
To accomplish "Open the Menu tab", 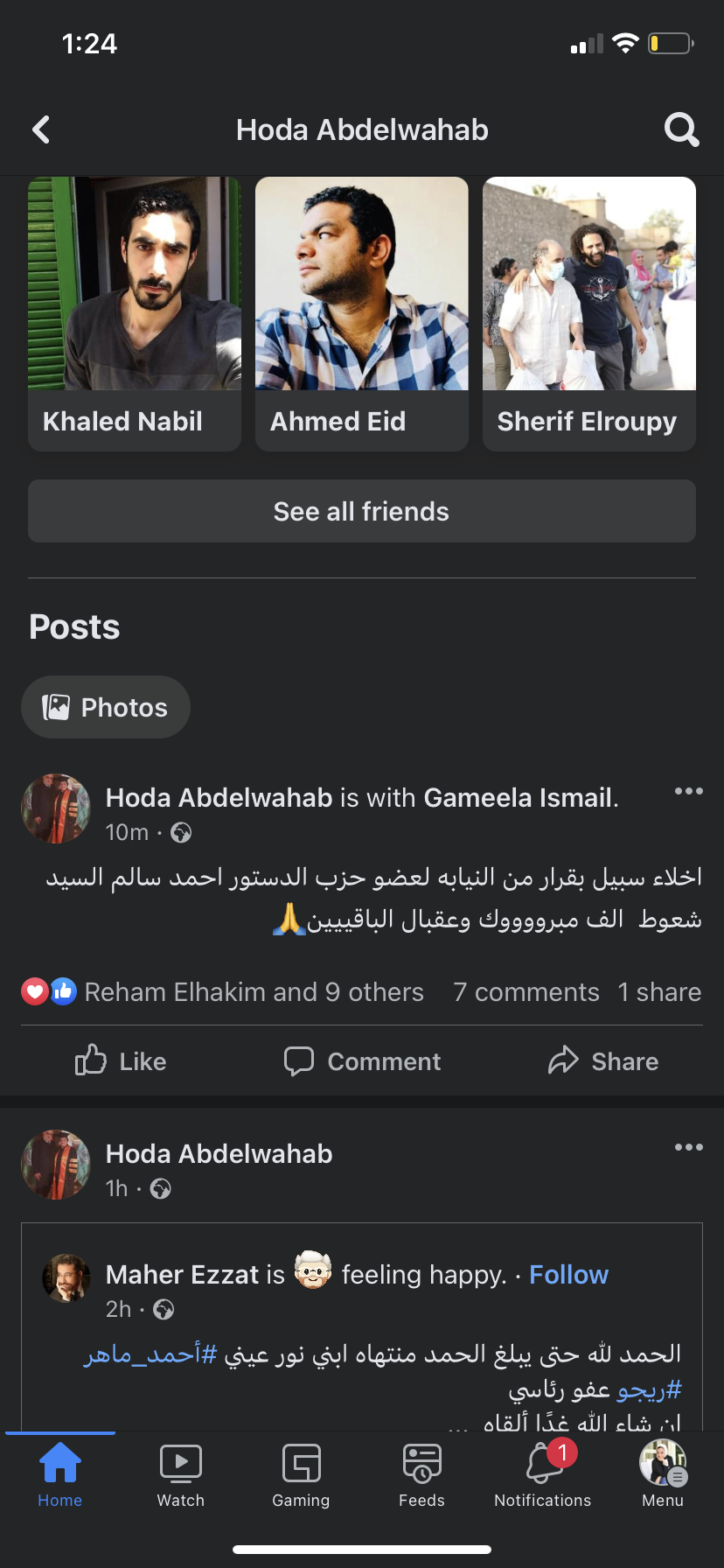I will [662, 1475].
